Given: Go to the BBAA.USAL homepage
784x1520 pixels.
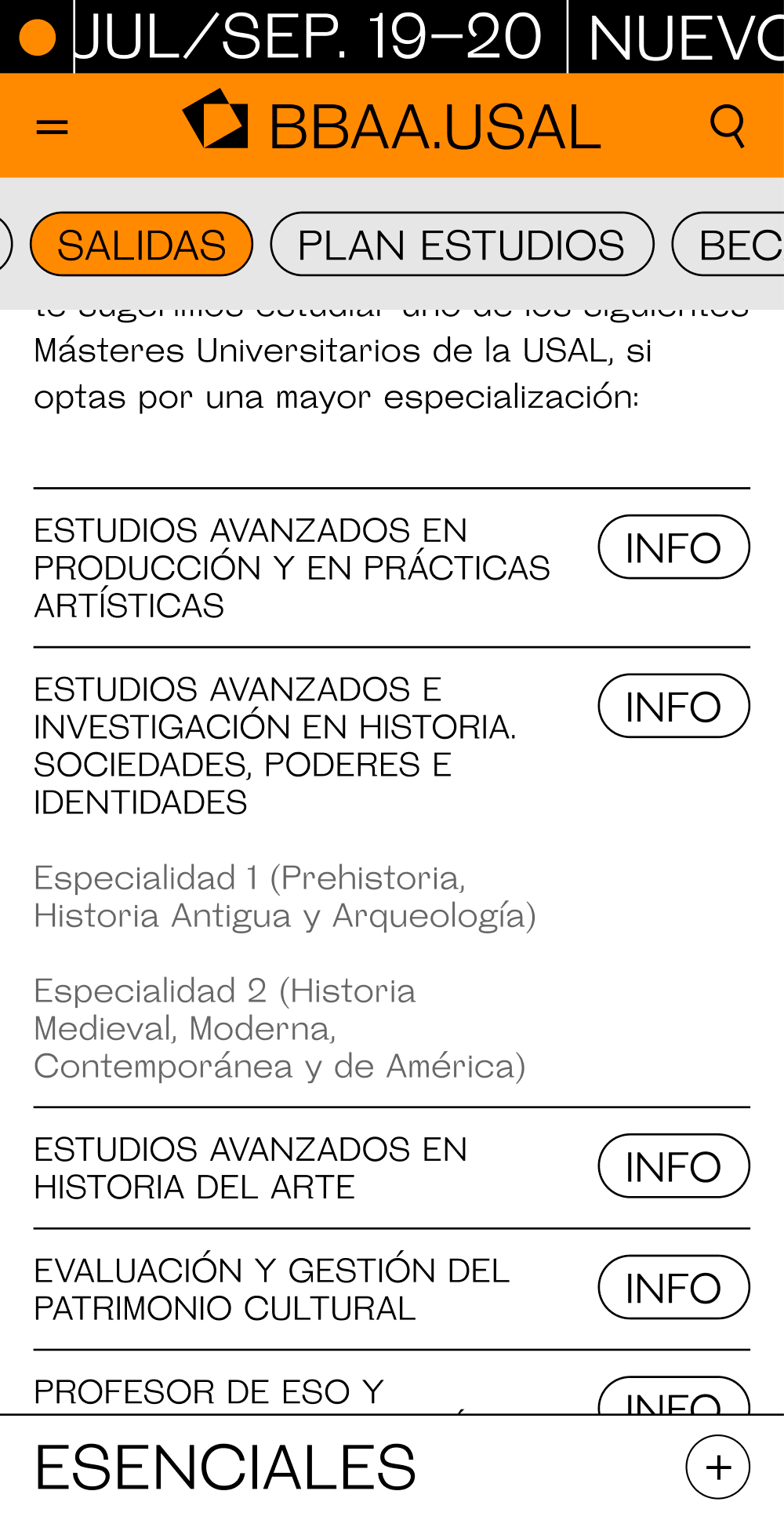Looking at the screenshot, I should point(392,125).
